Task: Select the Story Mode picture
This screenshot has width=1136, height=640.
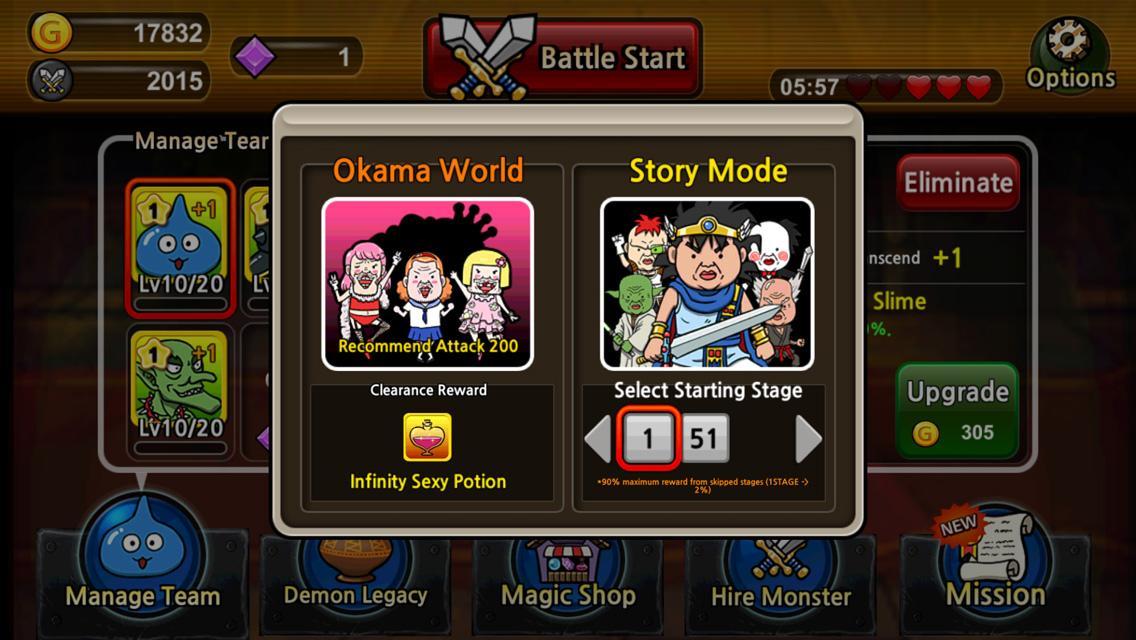Action: click(x=707, y=283)
